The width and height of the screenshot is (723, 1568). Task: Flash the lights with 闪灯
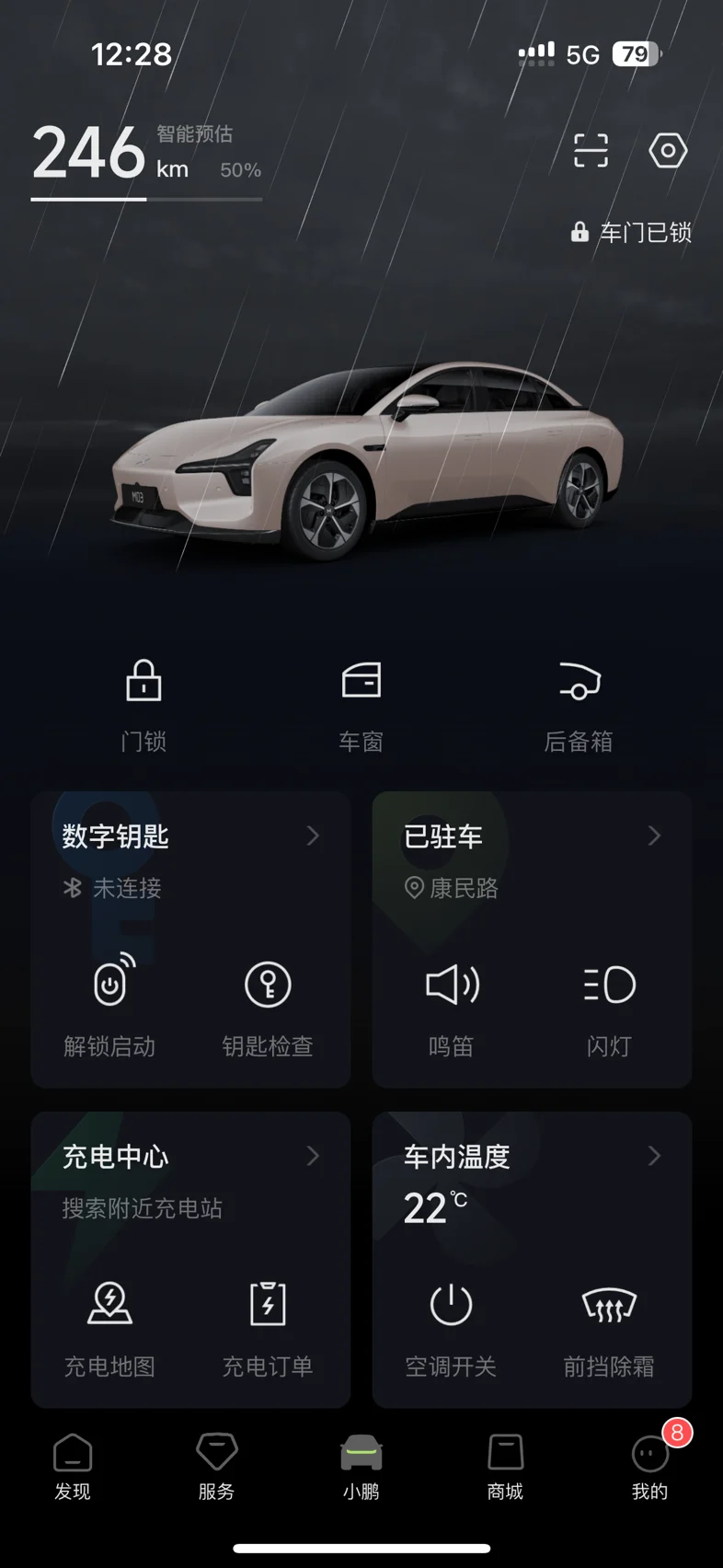[609, 1006]
